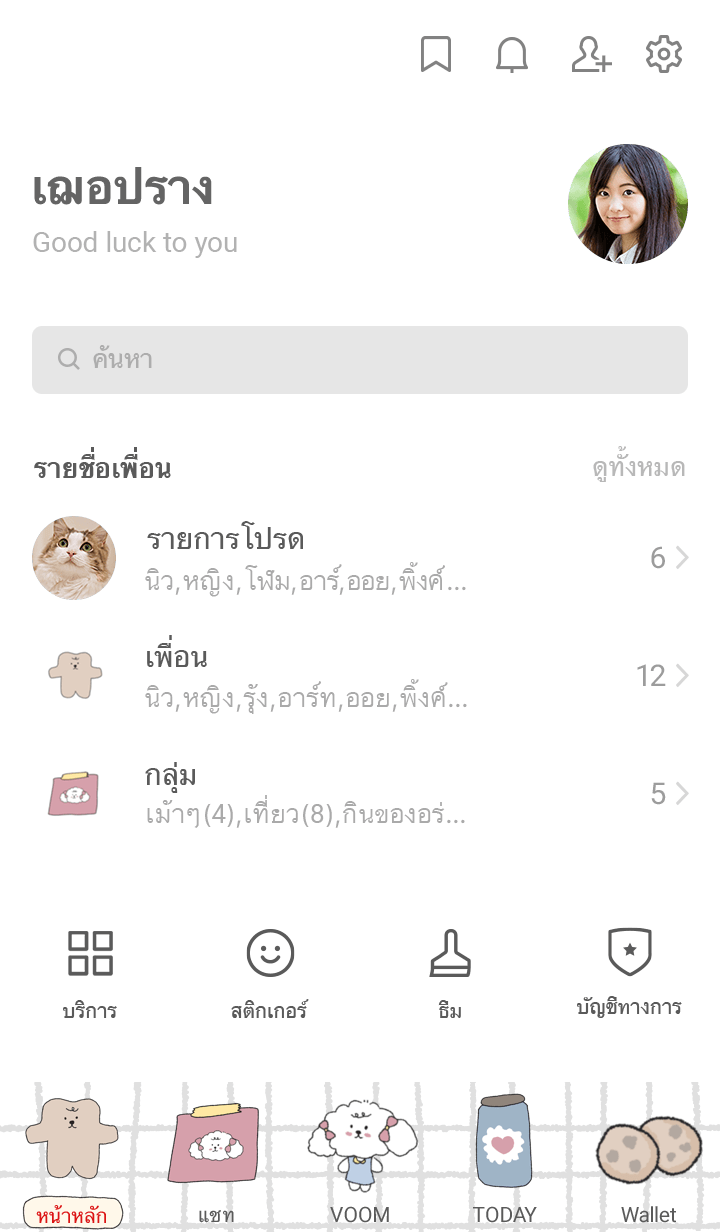Tap the ค้นหา search field
Image resolution: width=720 pixels, height=1232 pixels.
[x=360, y=360]
